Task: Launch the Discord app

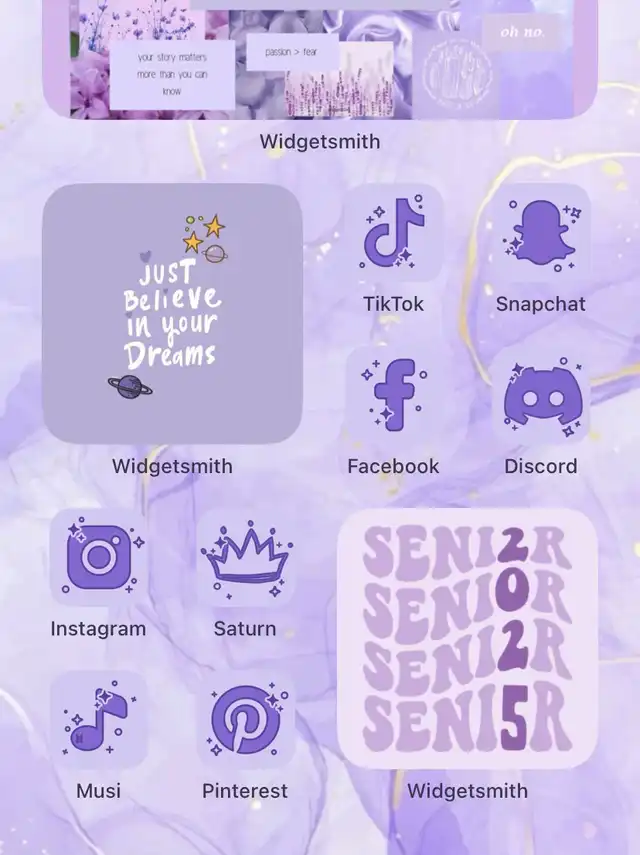Action: coord(540,397)
